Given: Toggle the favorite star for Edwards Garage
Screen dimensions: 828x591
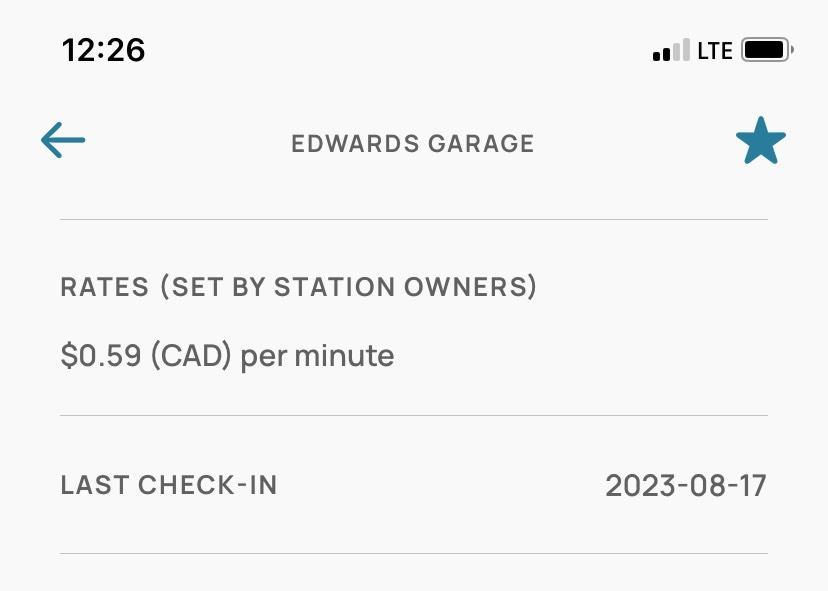Looking at the screenshot, I should [x=761, y=141].
